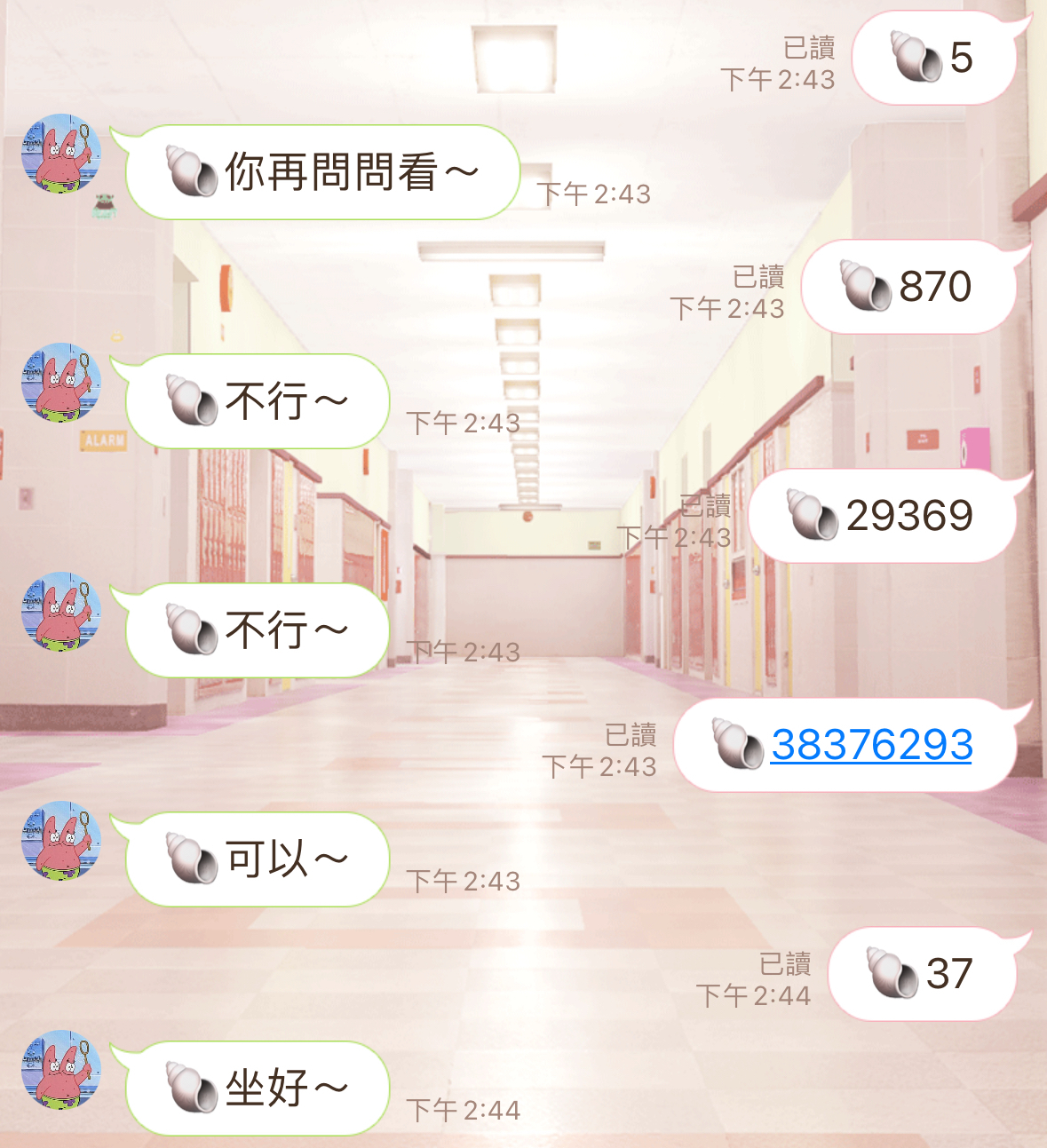This screenshot has height=1148, width=1047.
Task: Open the profile picture next to "可以～"
Action: pyautogui.click(x=61, y=841)
